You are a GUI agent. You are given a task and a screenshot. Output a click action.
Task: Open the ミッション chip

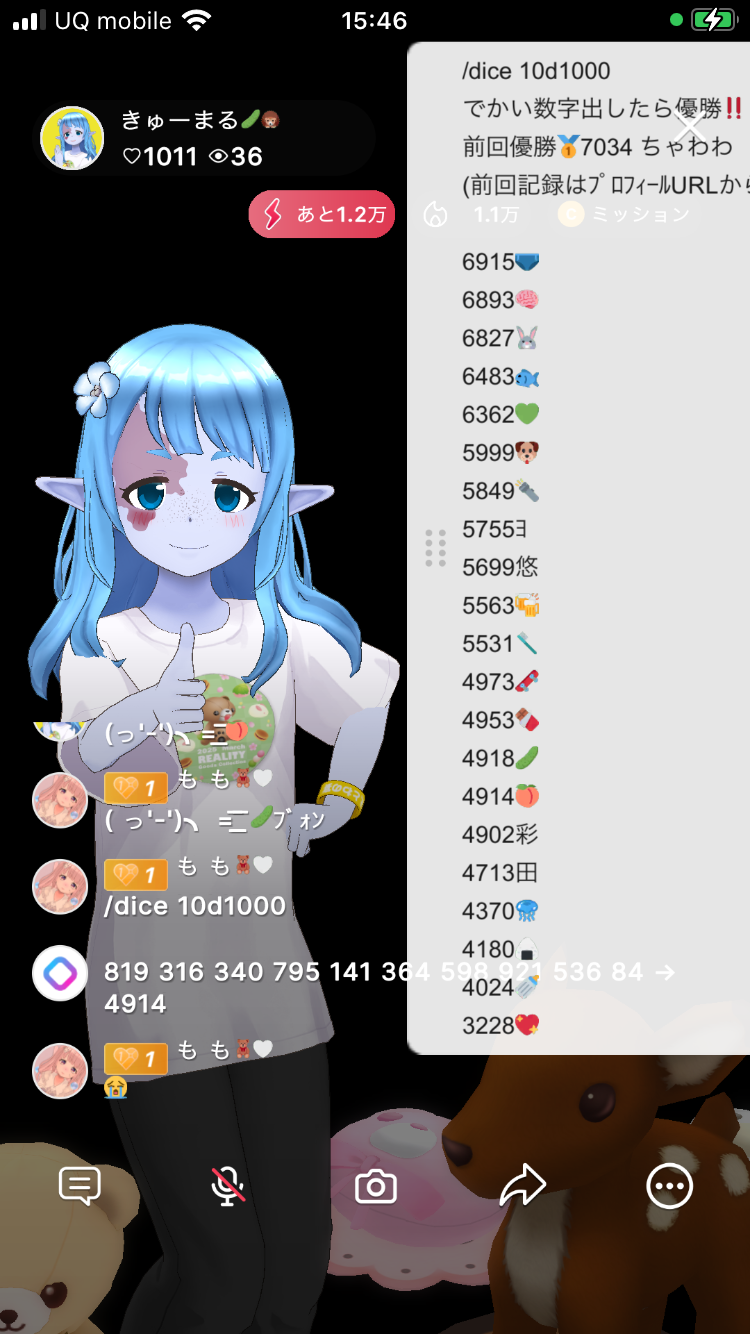(x=624, y=214)
